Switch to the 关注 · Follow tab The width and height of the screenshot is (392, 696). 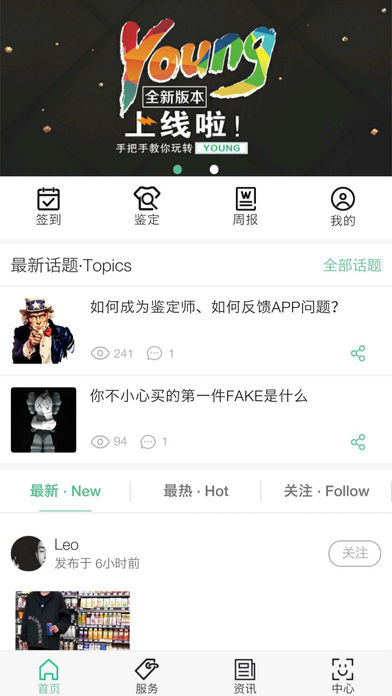(x=326, y=491)
